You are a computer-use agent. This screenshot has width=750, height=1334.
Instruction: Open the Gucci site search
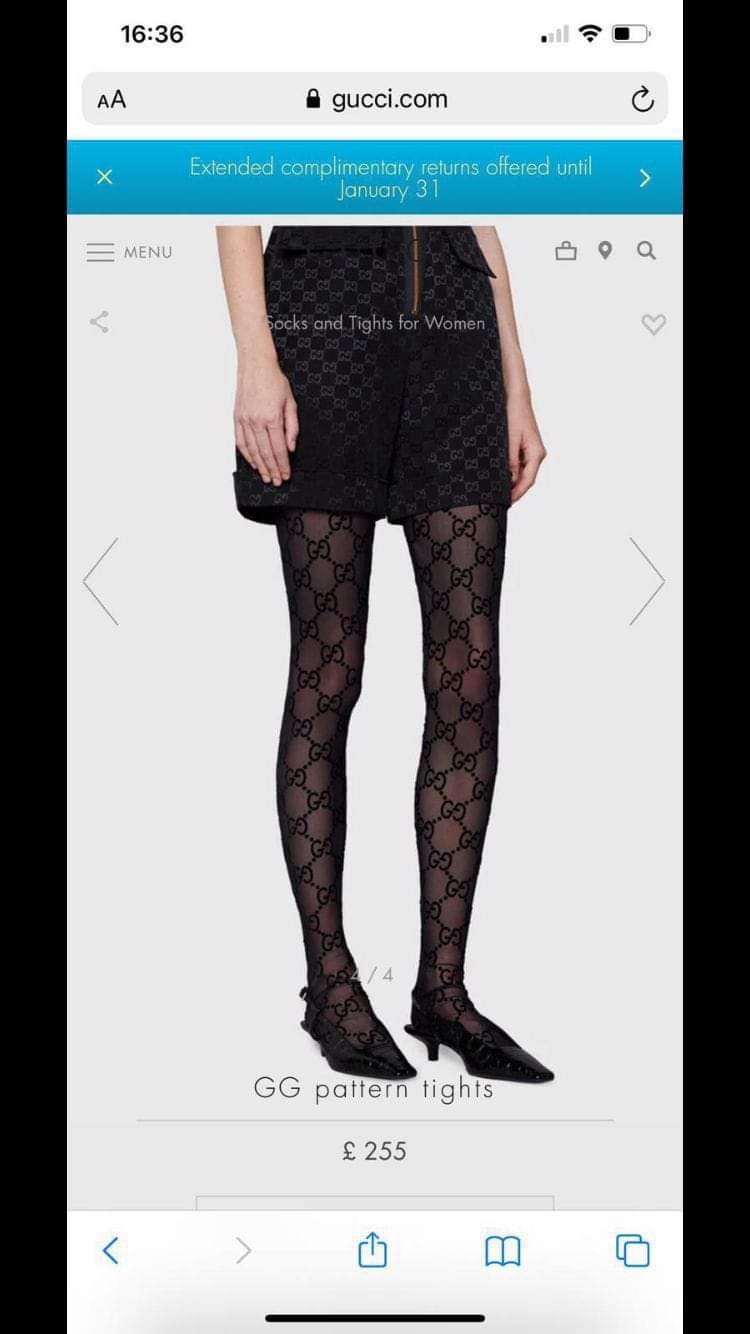point(646,251)
